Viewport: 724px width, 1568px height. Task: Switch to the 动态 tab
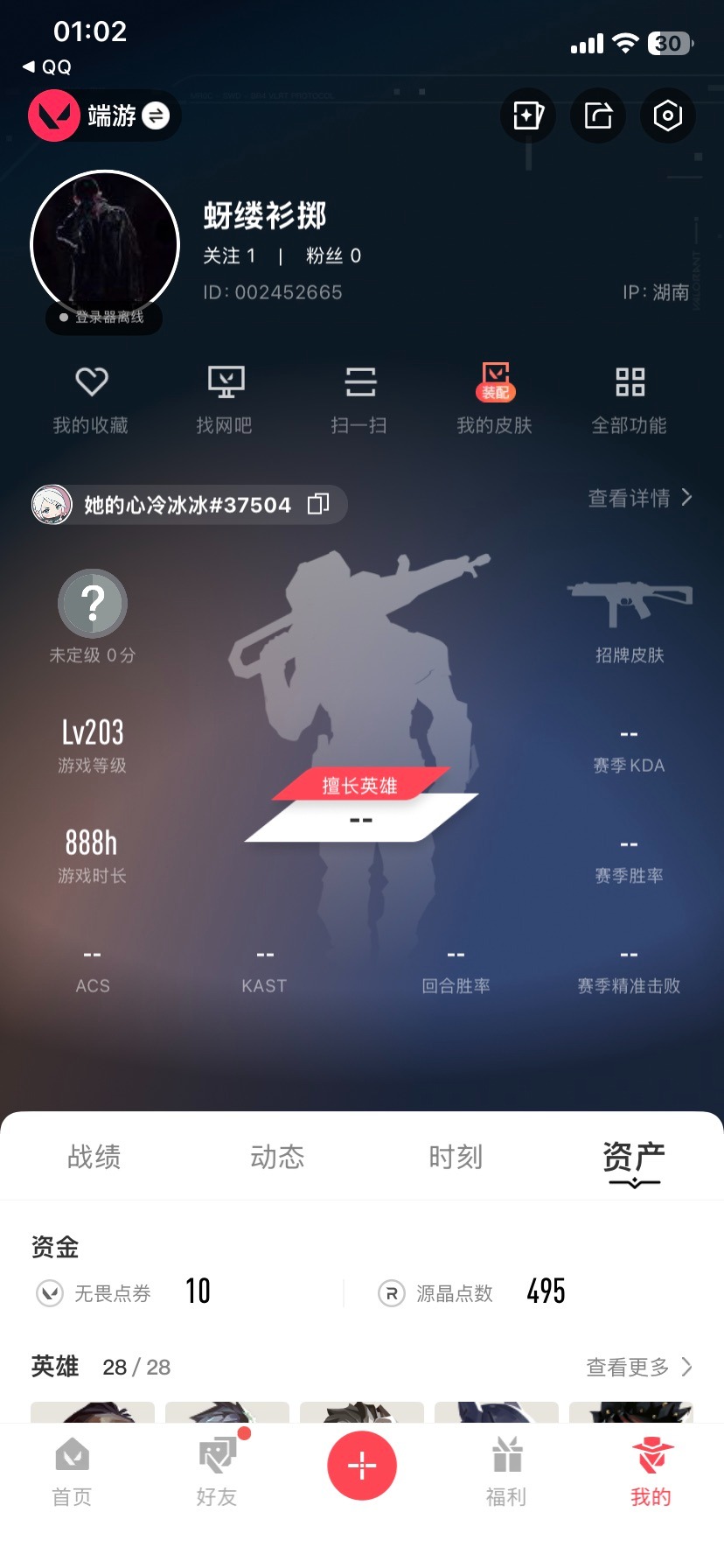point(277,1157)
